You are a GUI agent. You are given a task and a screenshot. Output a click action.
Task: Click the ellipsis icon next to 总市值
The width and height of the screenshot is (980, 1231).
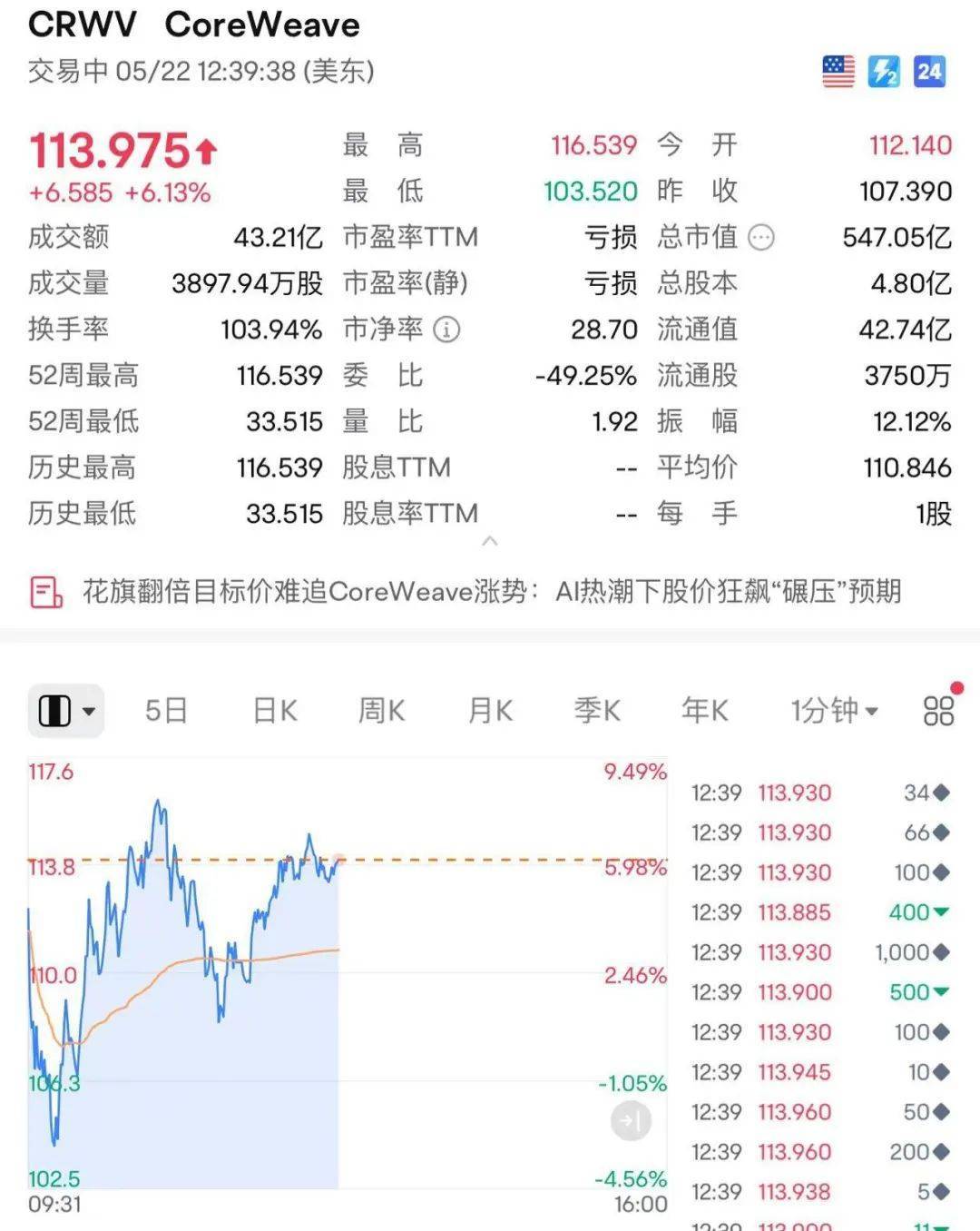(x=762, y=238)
